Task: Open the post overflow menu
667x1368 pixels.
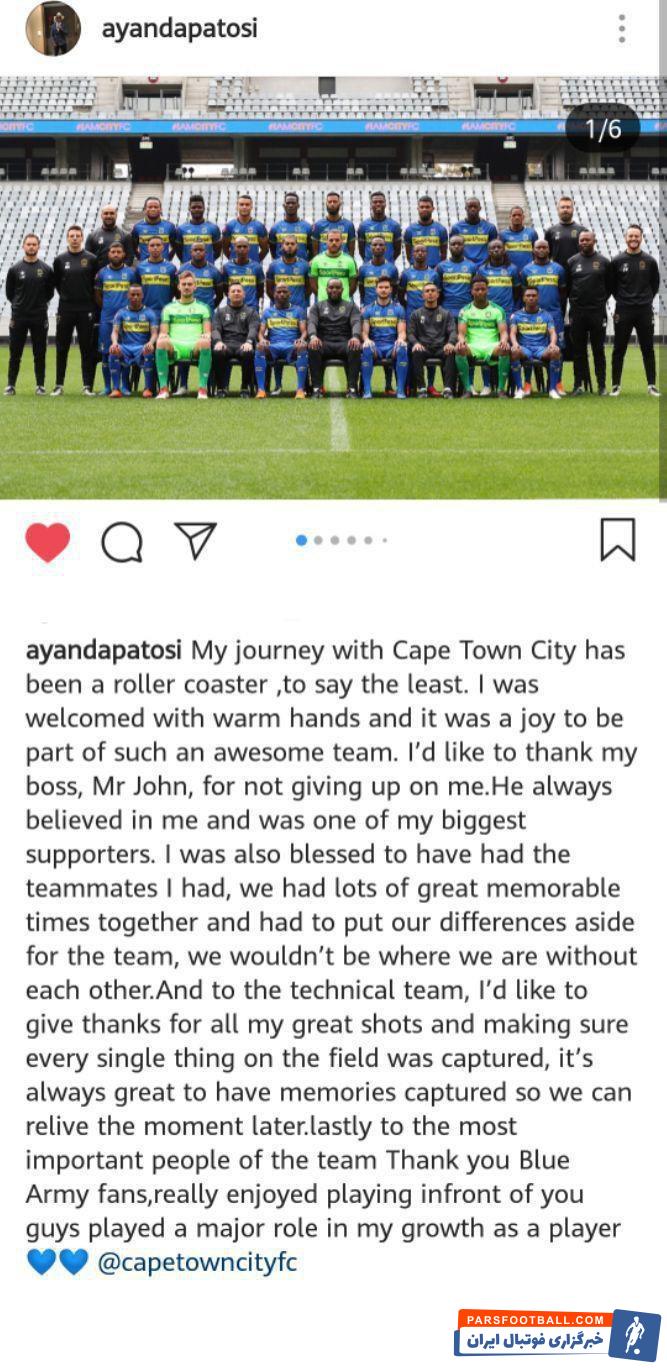Action: (x=621, y=29)
